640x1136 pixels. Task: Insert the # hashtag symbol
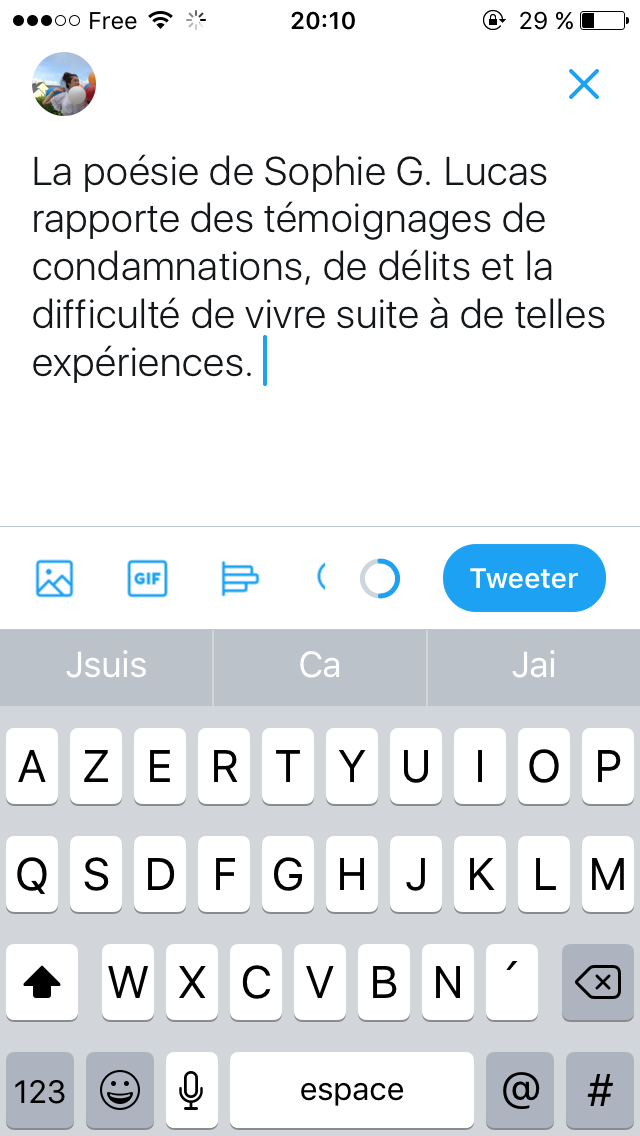point(600,1090)
